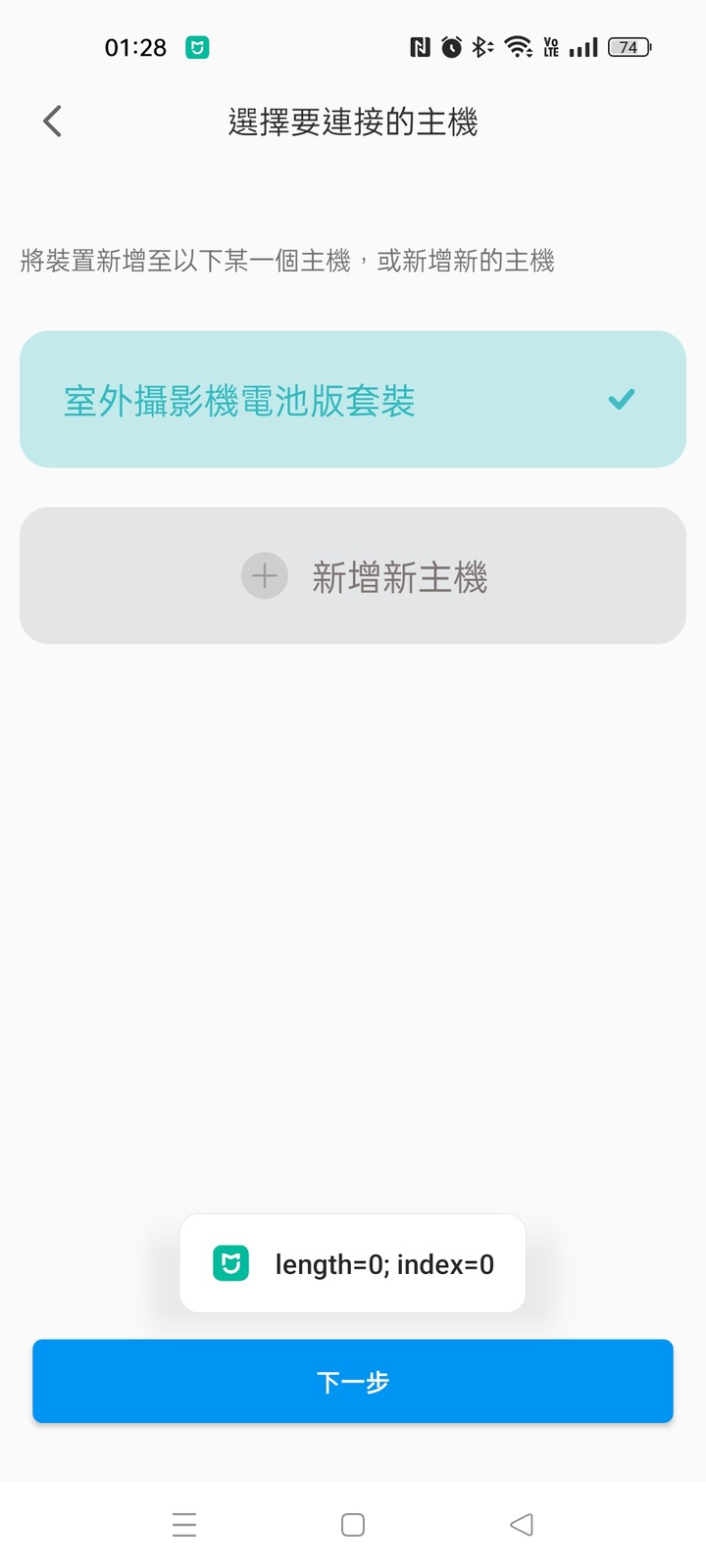The width and height of the screenshot is (706, 1568).
Task: Return to the home screen
Action: point(353,1525)
